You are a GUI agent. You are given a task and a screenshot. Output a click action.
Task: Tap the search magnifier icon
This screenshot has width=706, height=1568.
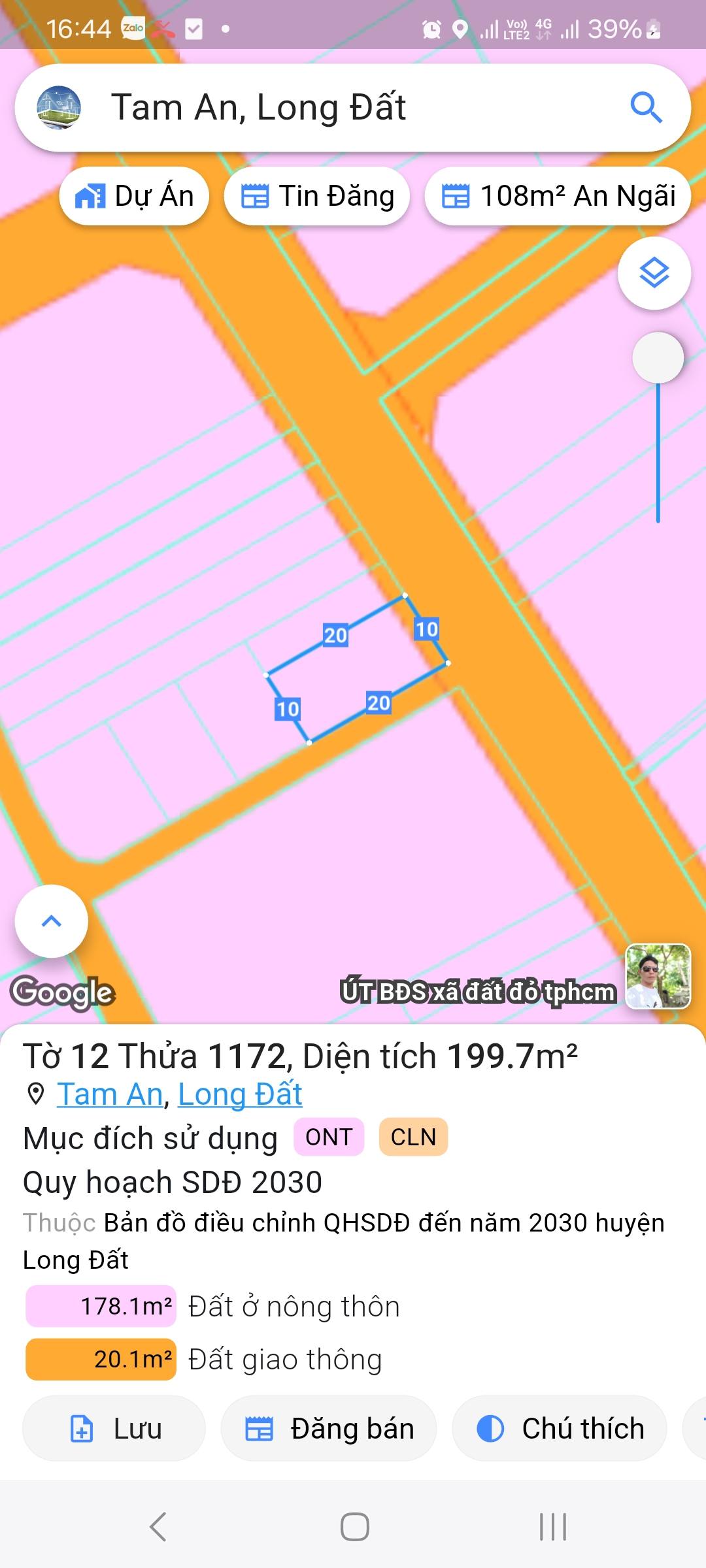[646, 107]
